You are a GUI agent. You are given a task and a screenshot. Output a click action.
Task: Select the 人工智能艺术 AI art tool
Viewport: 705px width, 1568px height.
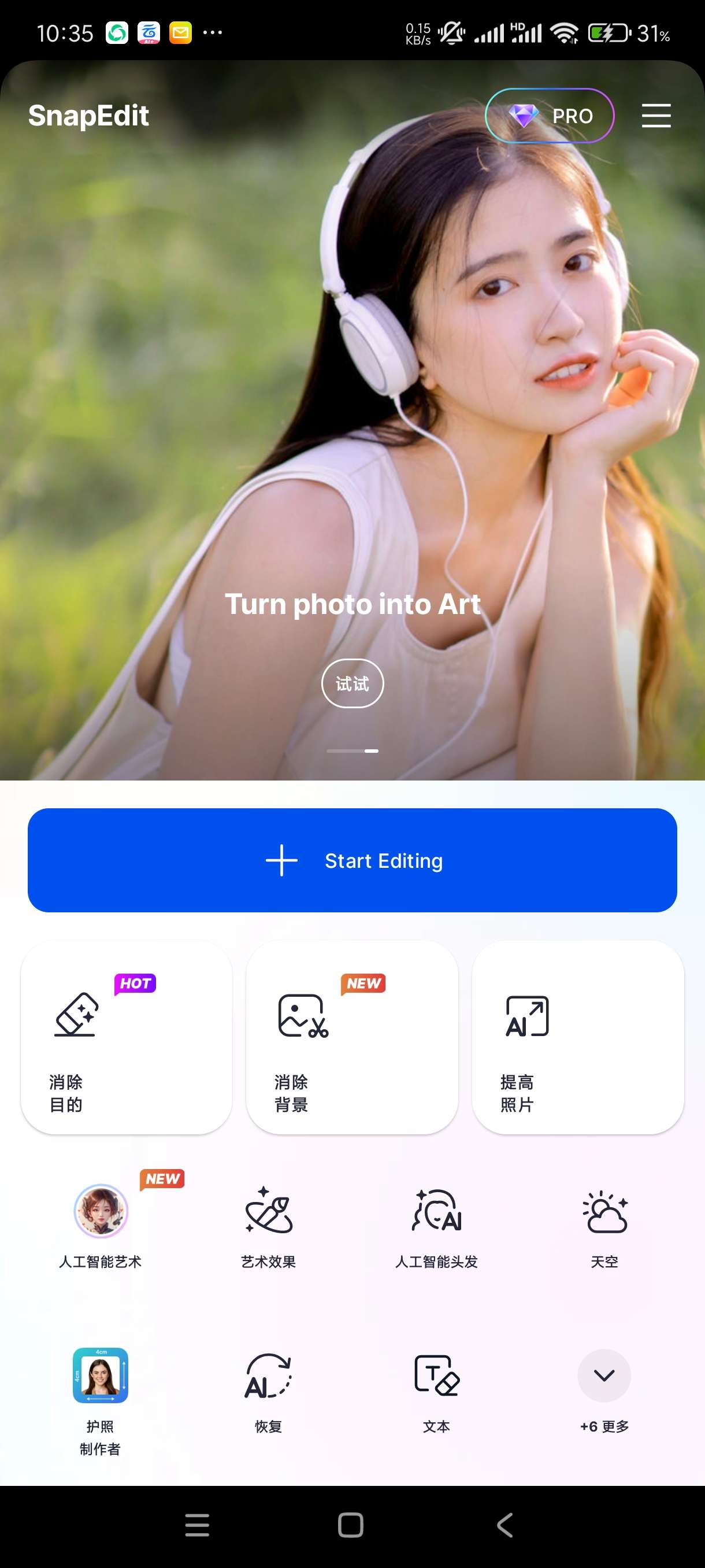[101, 1225]
